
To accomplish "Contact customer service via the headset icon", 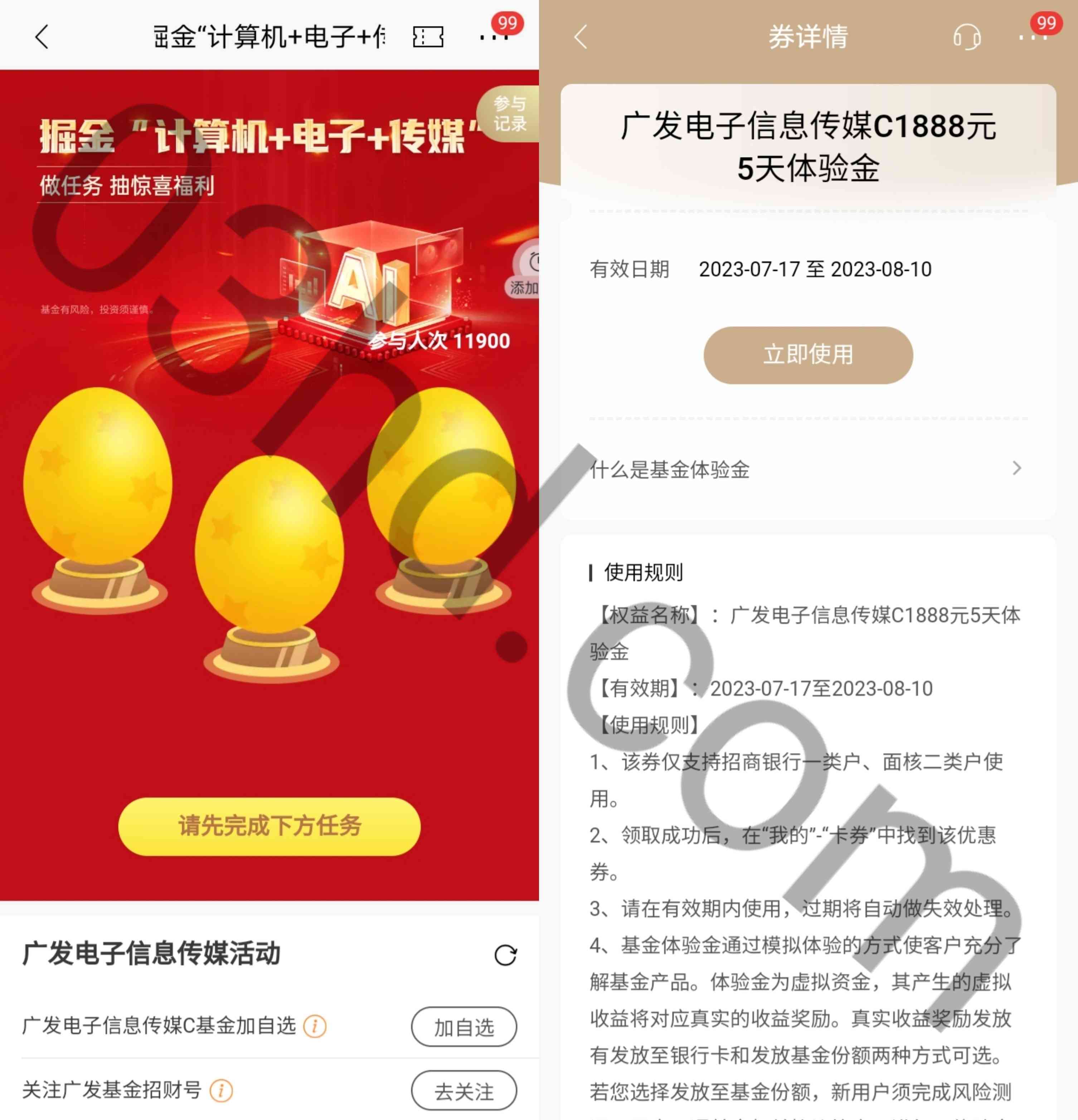I will point(967,37).
